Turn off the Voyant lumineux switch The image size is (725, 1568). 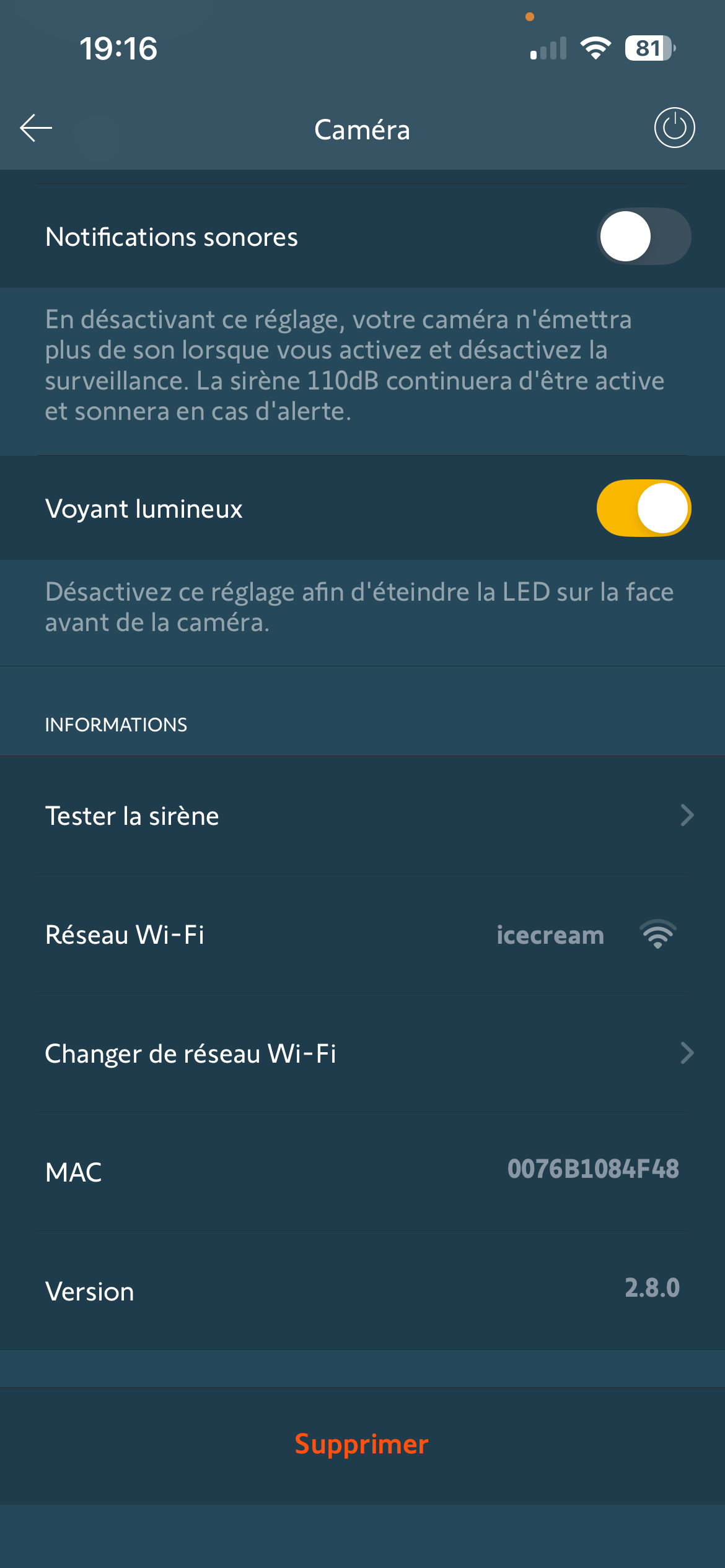(x=643, y=508)
